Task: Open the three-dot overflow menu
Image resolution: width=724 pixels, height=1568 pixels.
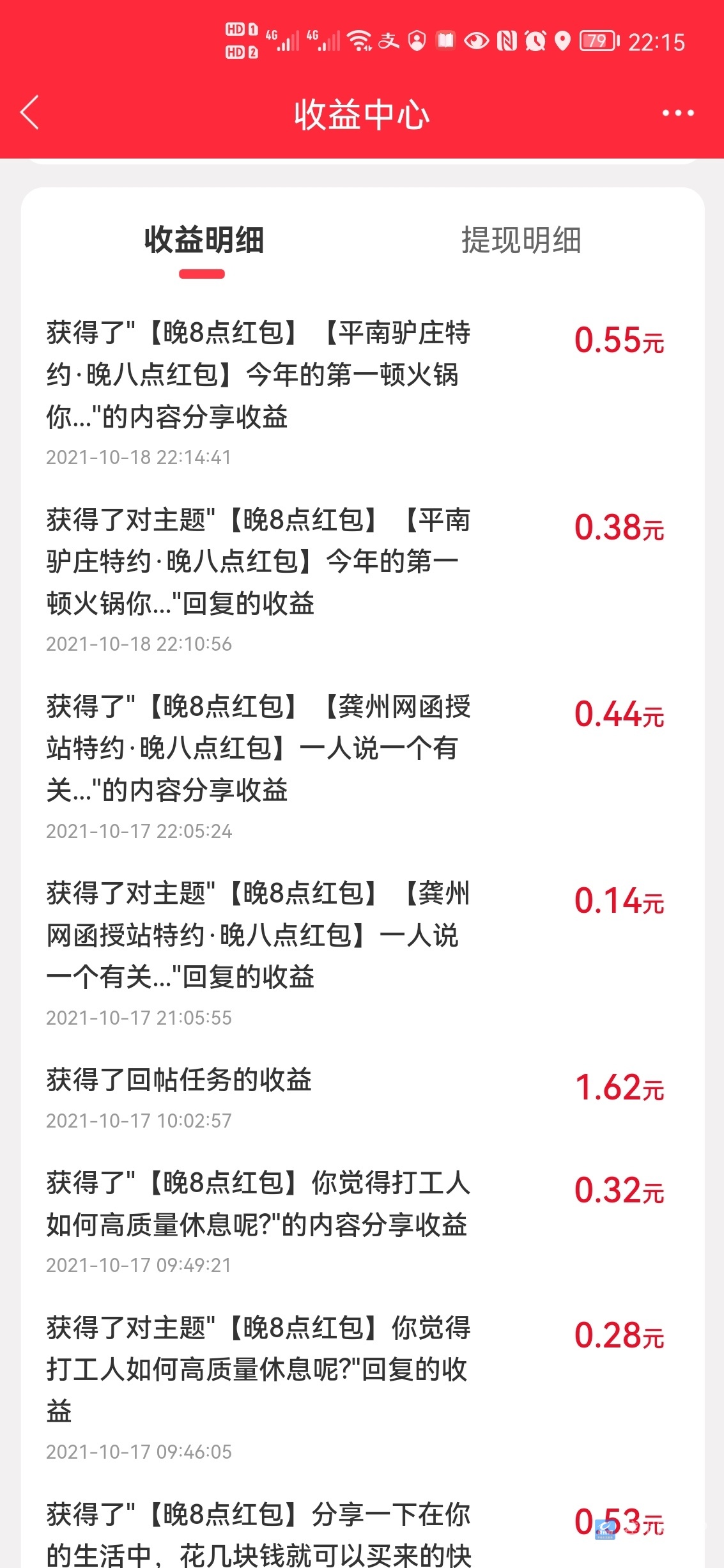Action: click(x=678, y=113)
